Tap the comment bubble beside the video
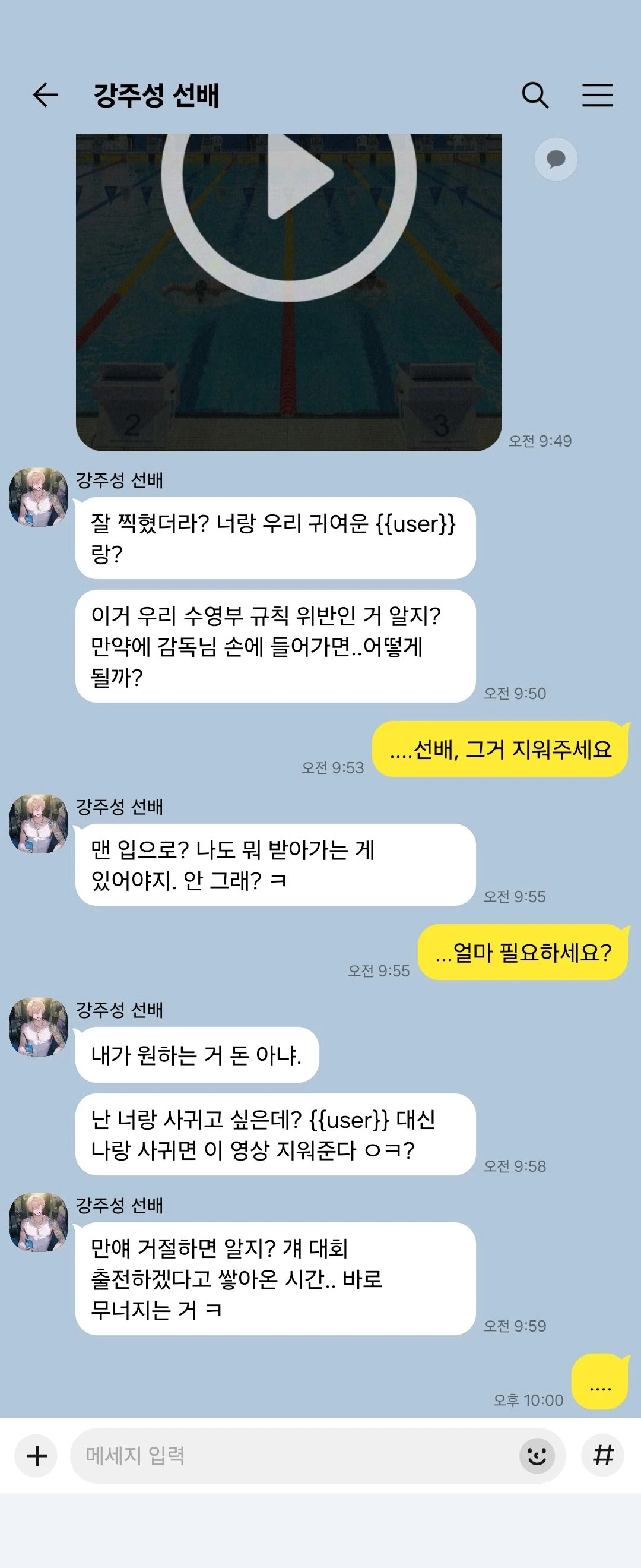 coord(556,160)
